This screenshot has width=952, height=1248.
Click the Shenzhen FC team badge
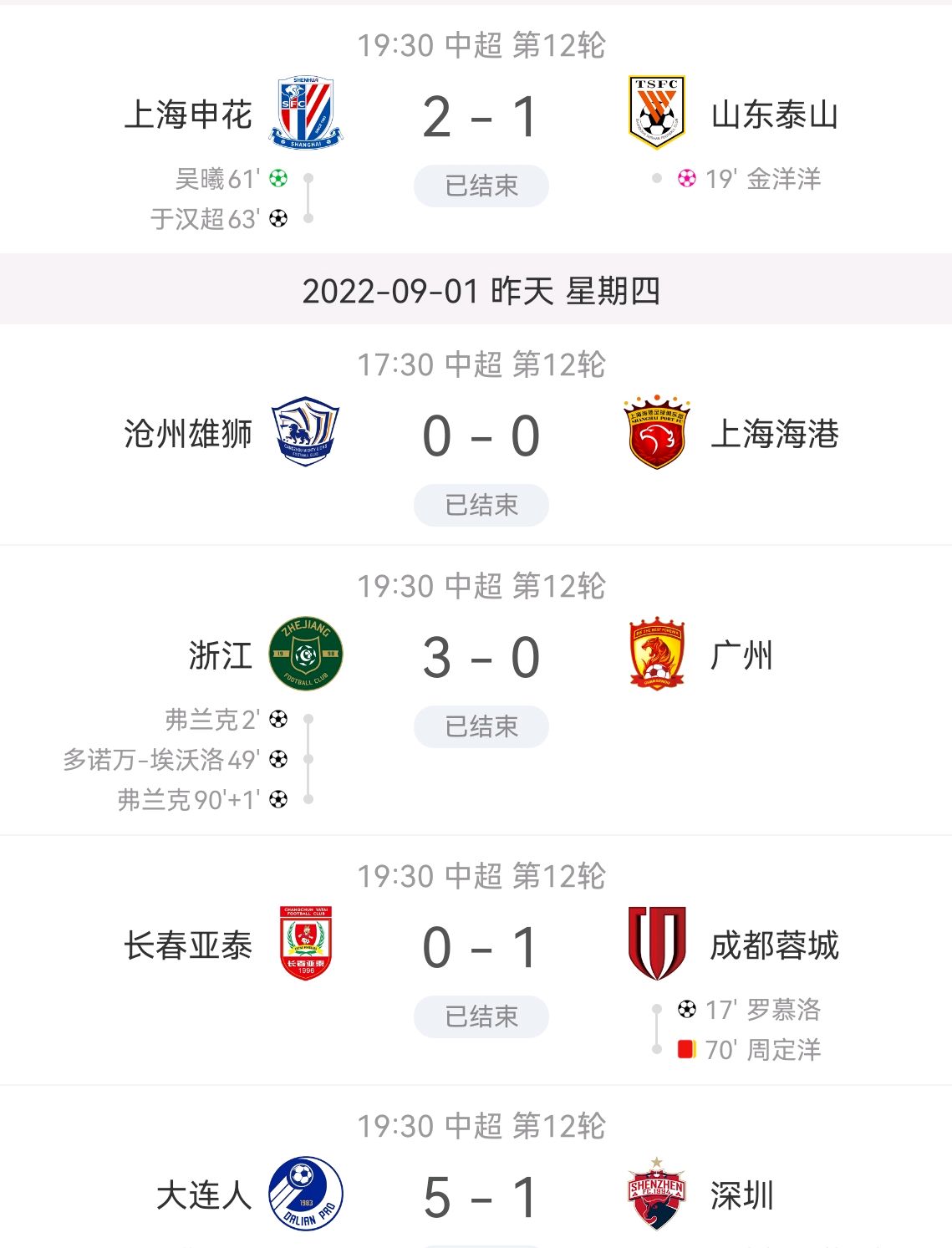click(x=658, y=1196)
